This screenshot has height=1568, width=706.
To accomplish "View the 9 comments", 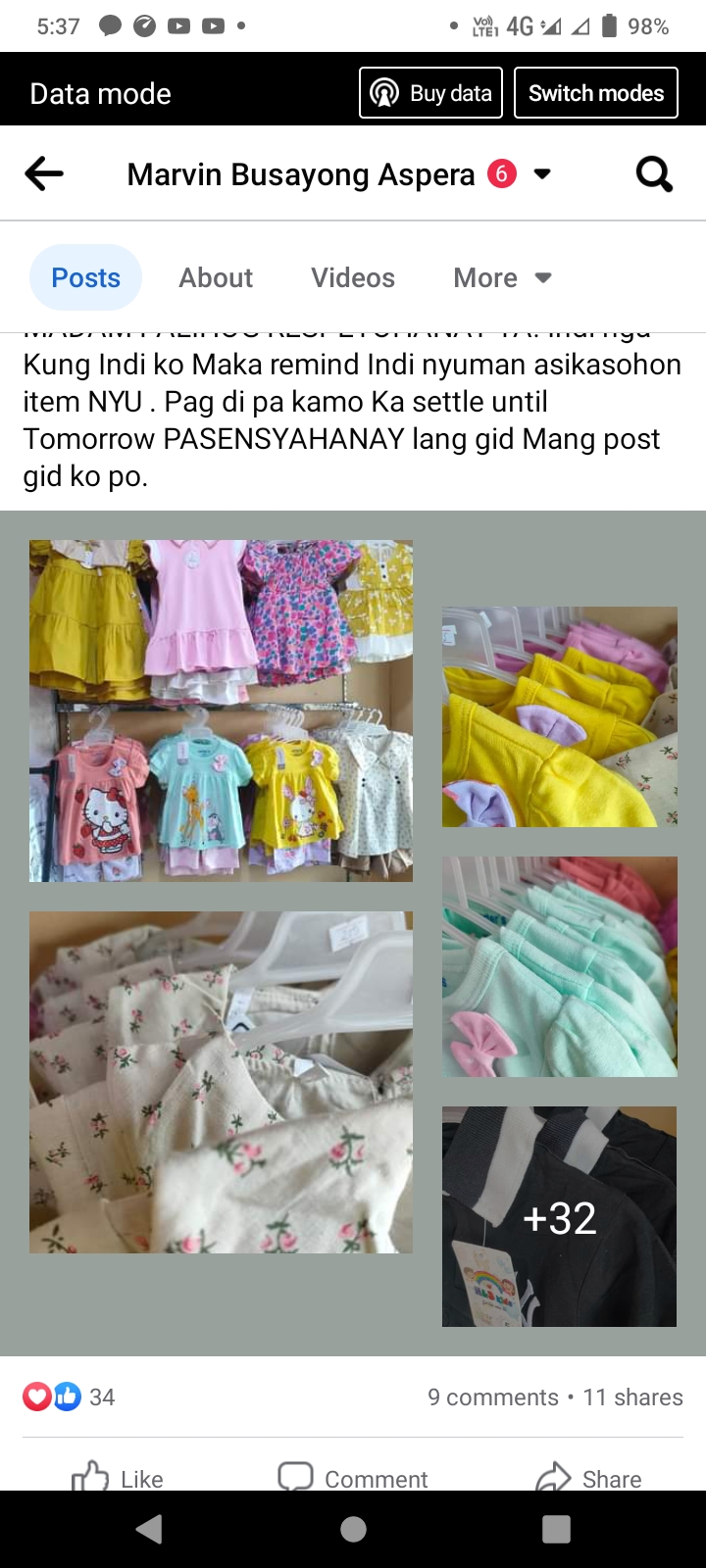I will tap(492, 1397).
